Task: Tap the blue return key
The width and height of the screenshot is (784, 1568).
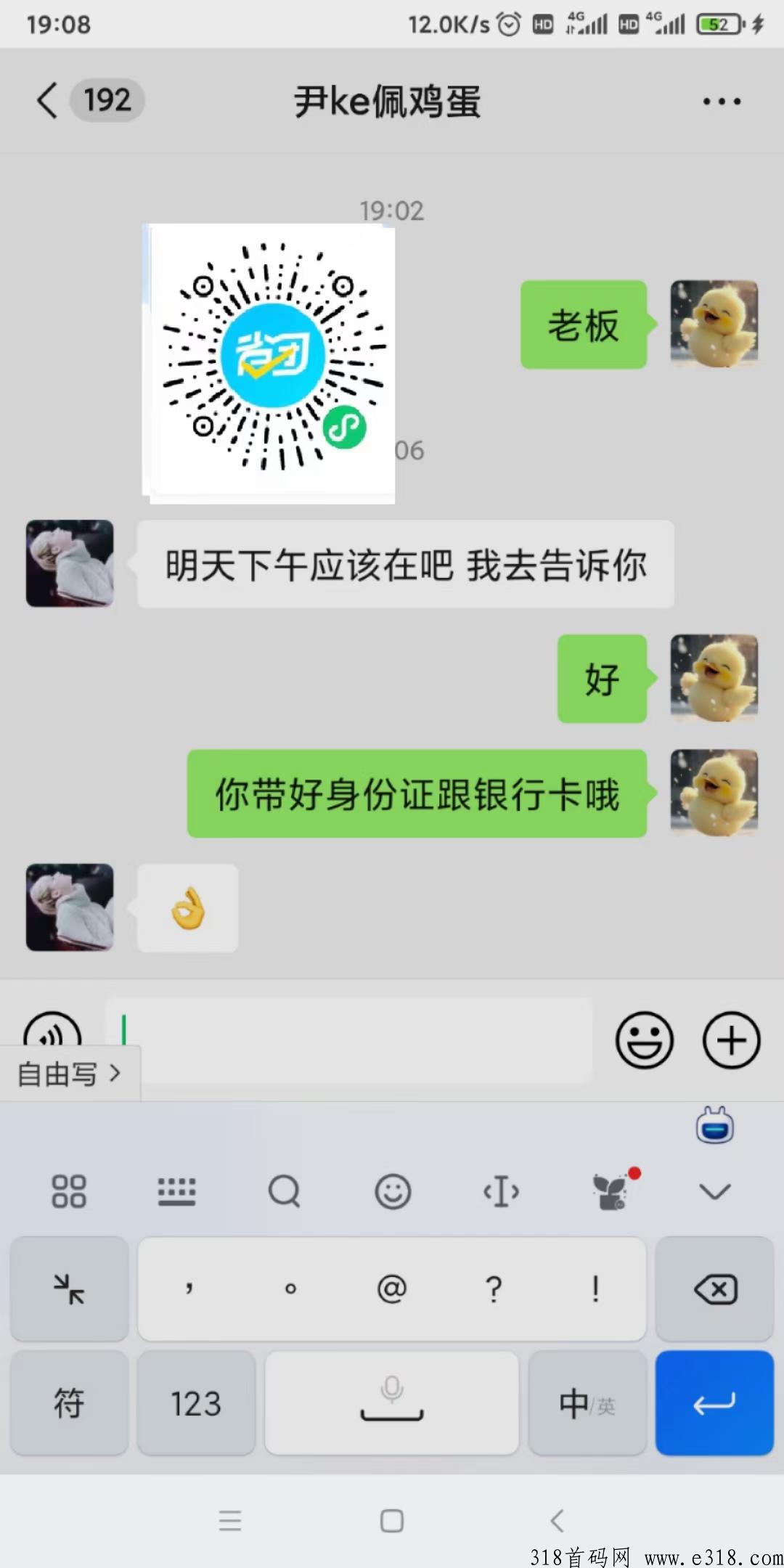Action: click(x=714, y=1402)
